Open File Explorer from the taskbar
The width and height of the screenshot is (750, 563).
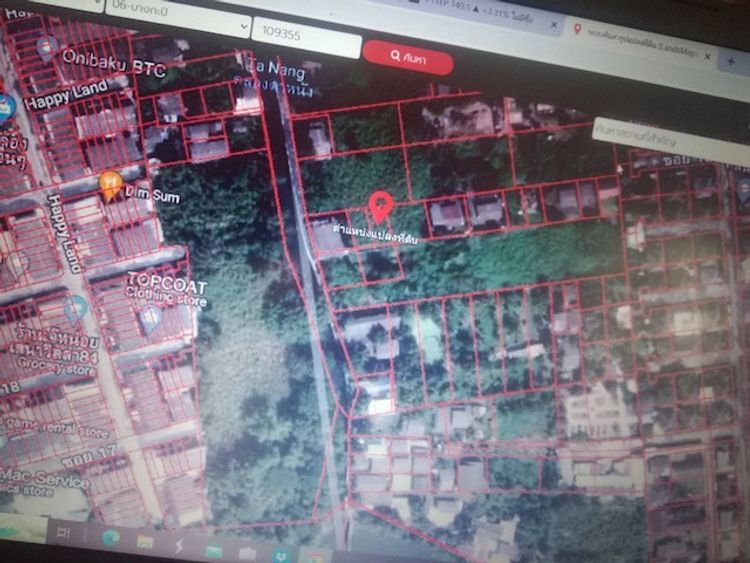pyautogui.click(x=145, y=541)
